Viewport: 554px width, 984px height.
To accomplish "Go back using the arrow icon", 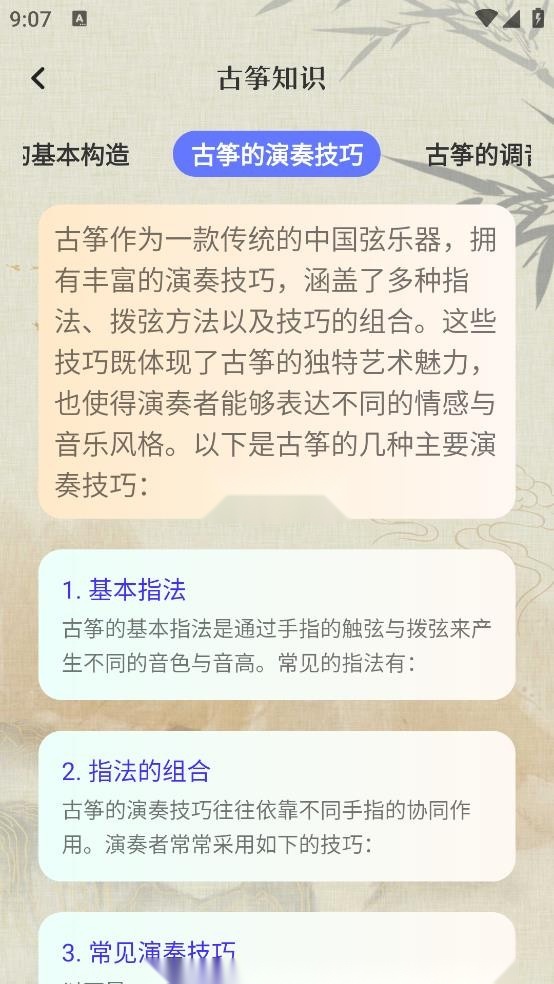I will point(38,78).
